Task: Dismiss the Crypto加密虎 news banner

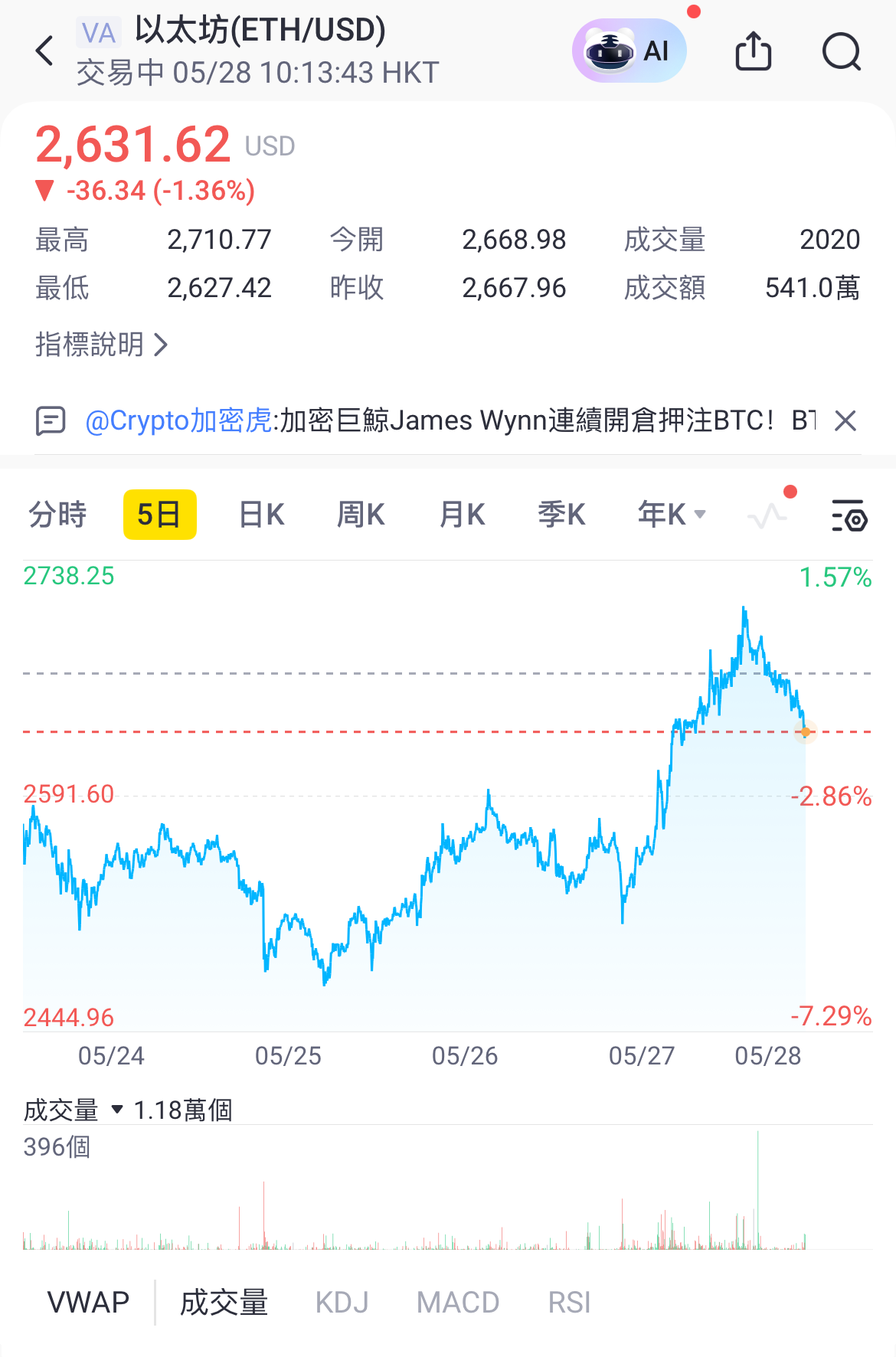Action: (x=845, y=420)
